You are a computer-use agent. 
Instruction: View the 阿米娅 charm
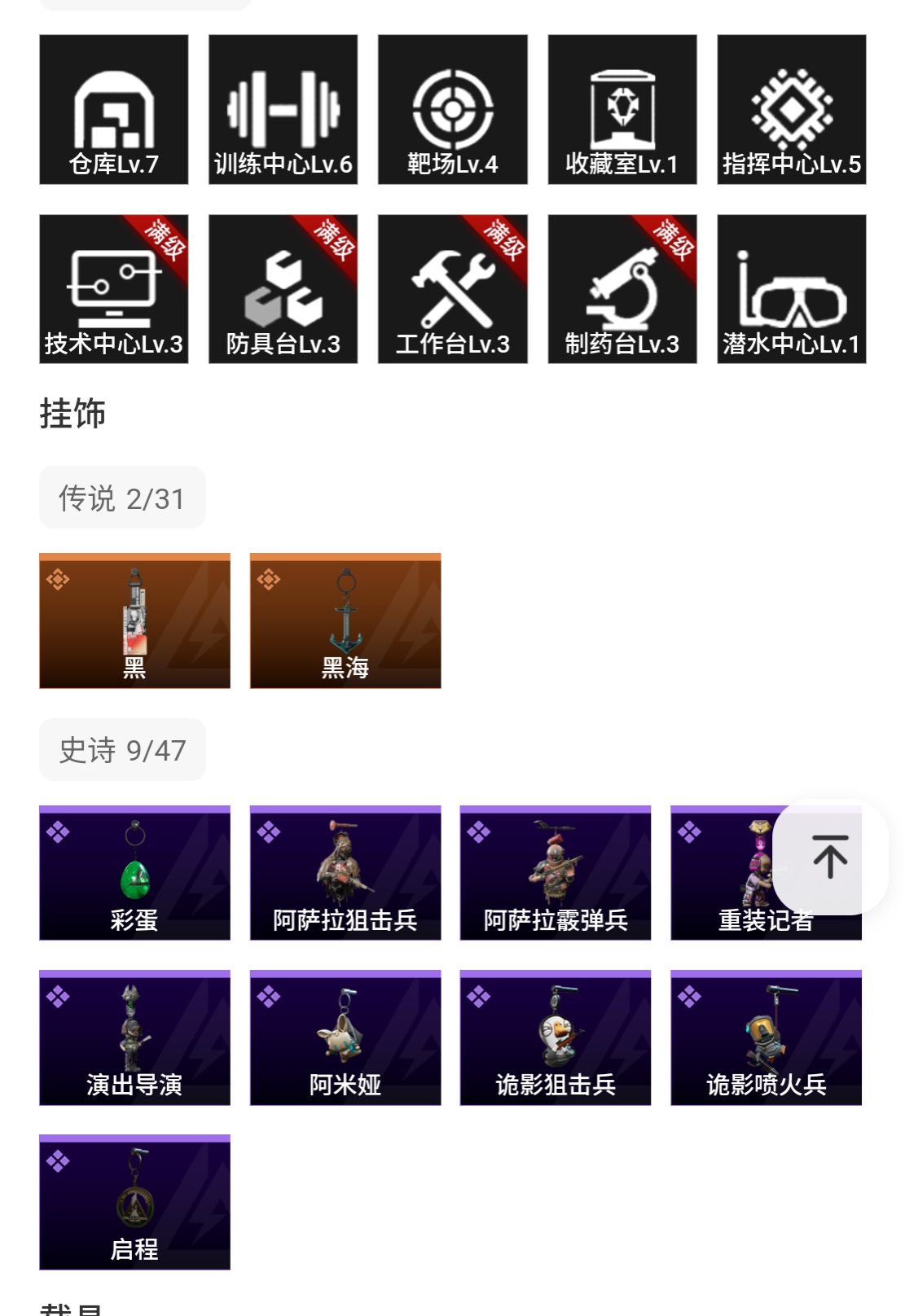coord(345,1037)
